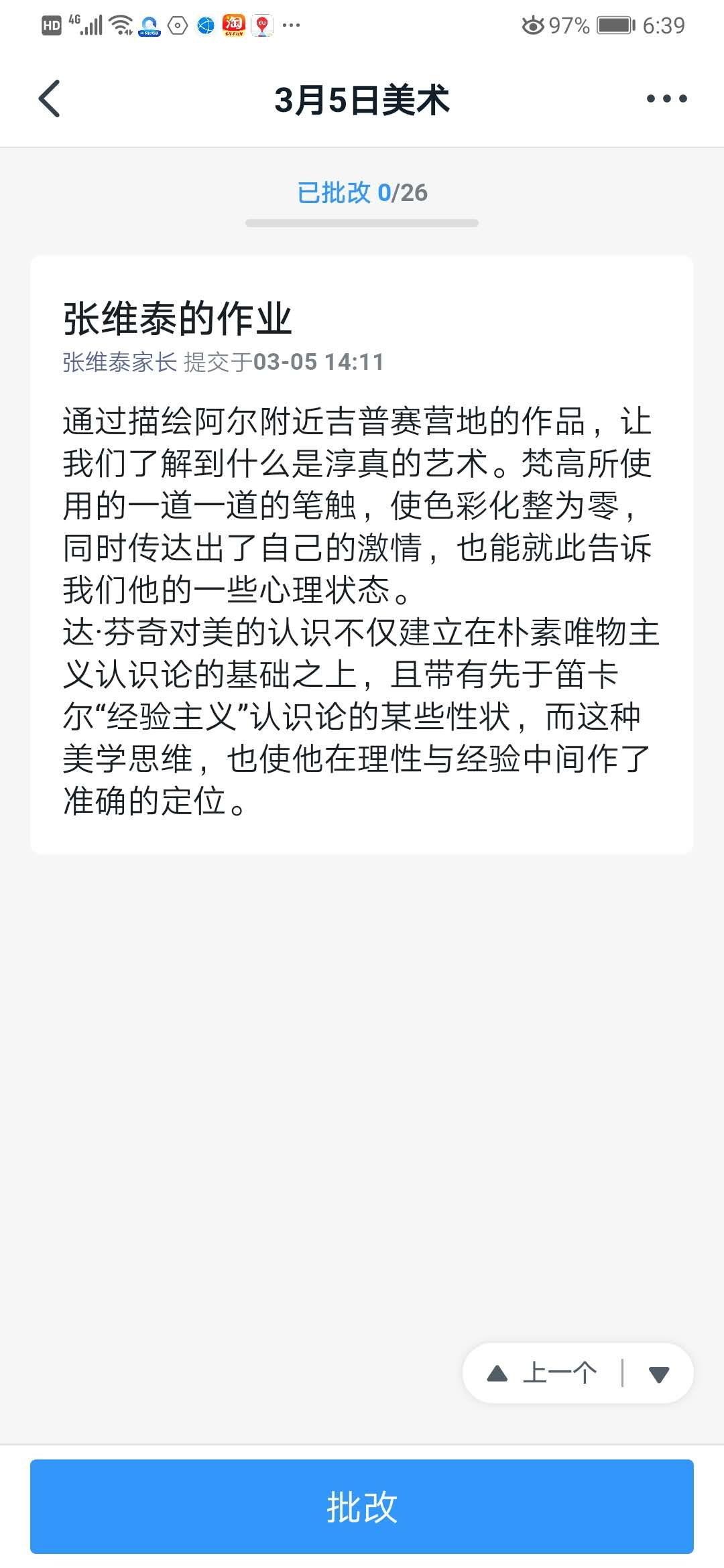Tap the blue 批改 button
The width and height of the screenshot is (724, 1568).
pos(362,1506)
